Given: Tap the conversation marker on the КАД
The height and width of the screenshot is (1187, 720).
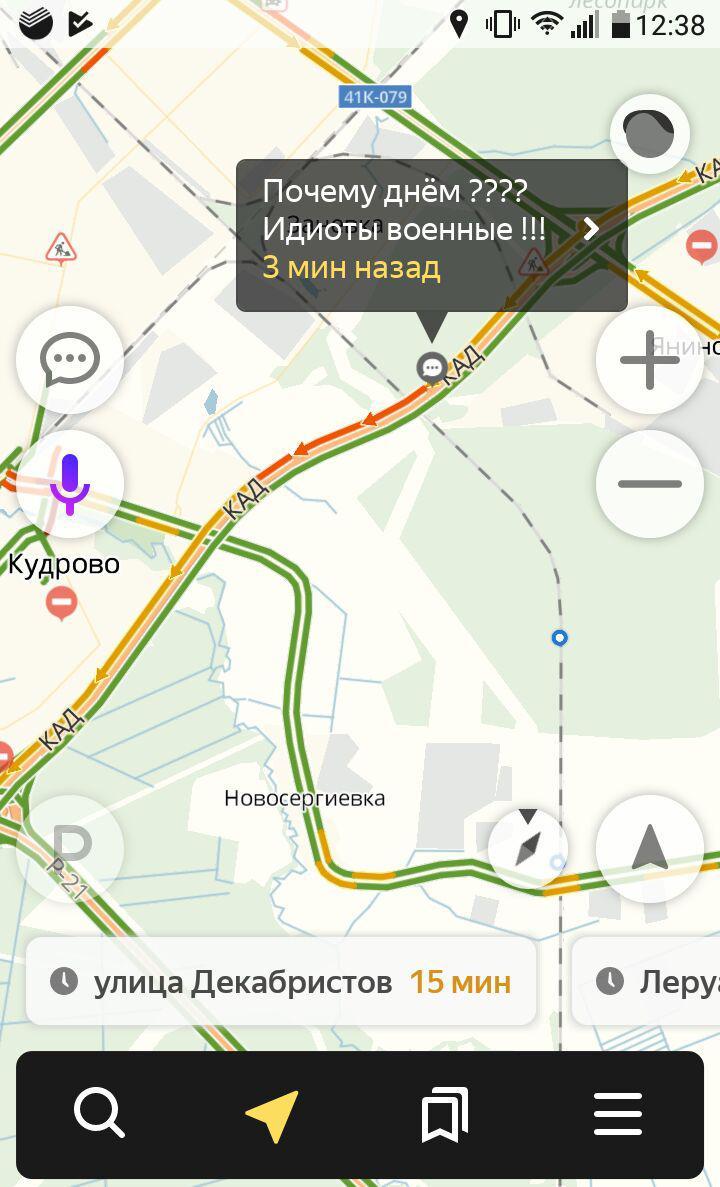Looking at the screenshot, I should click(x=432, y=368).
